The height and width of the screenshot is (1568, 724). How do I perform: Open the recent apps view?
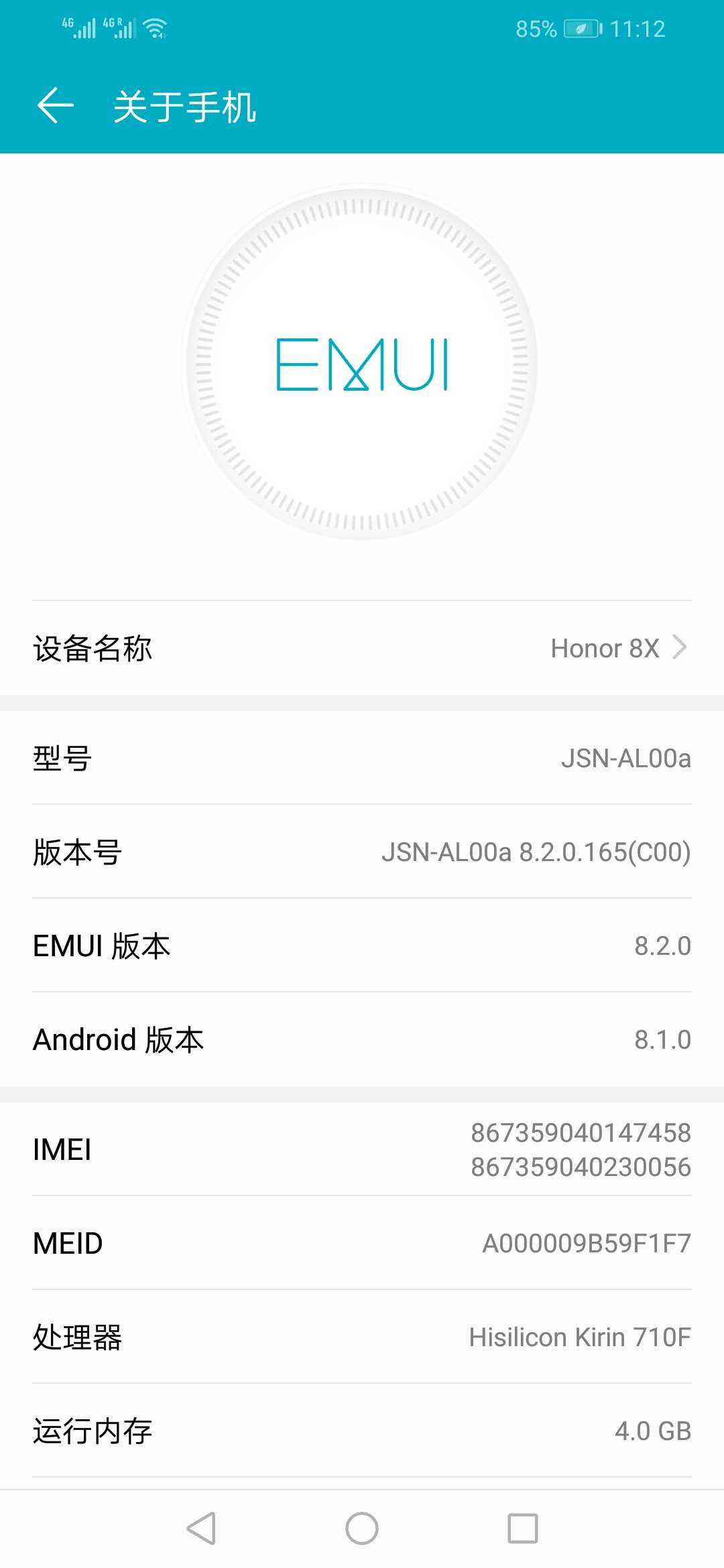523,1528
